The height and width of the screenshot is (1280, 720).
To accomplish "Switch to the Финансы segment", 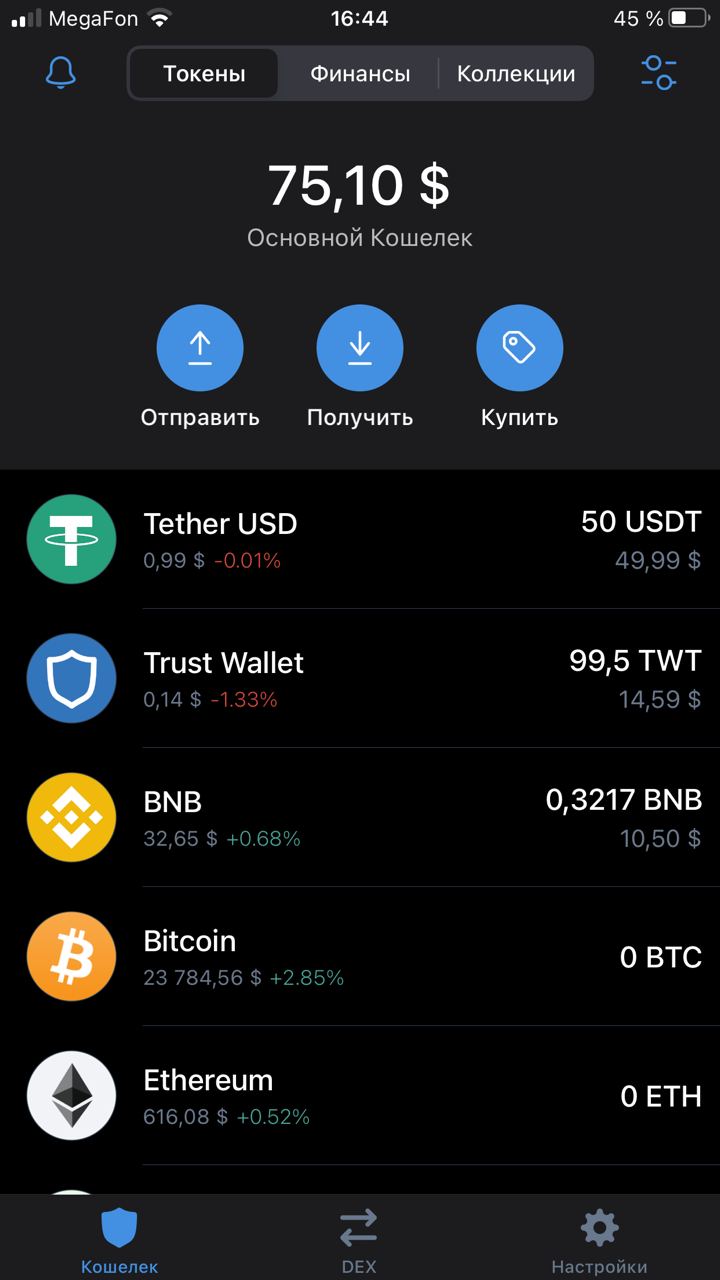I will tap(360, 73).
